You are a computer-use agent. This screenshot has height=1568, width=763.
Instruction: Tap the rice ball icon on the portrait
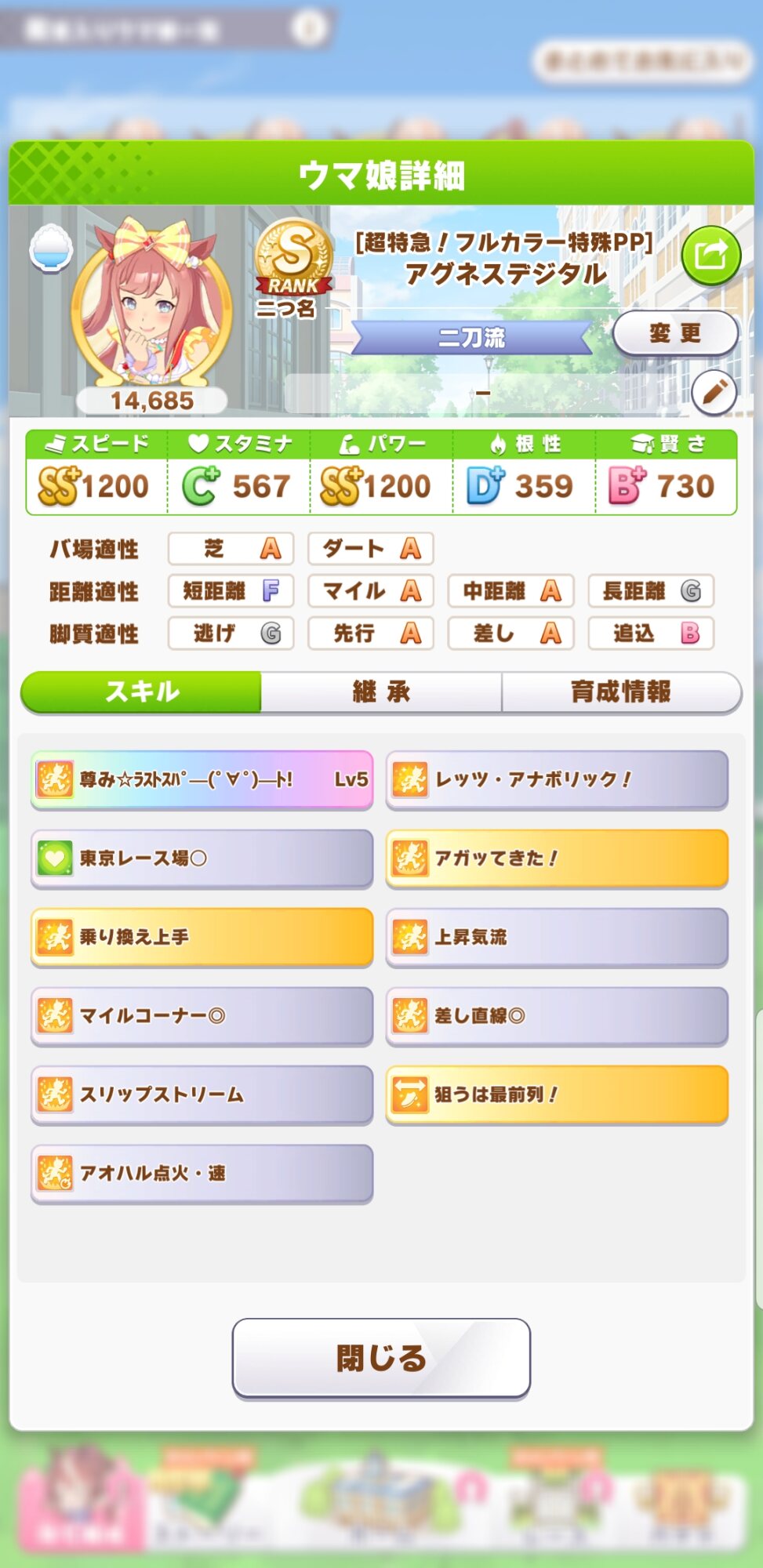pyautogui.click(x=51, y=249)
